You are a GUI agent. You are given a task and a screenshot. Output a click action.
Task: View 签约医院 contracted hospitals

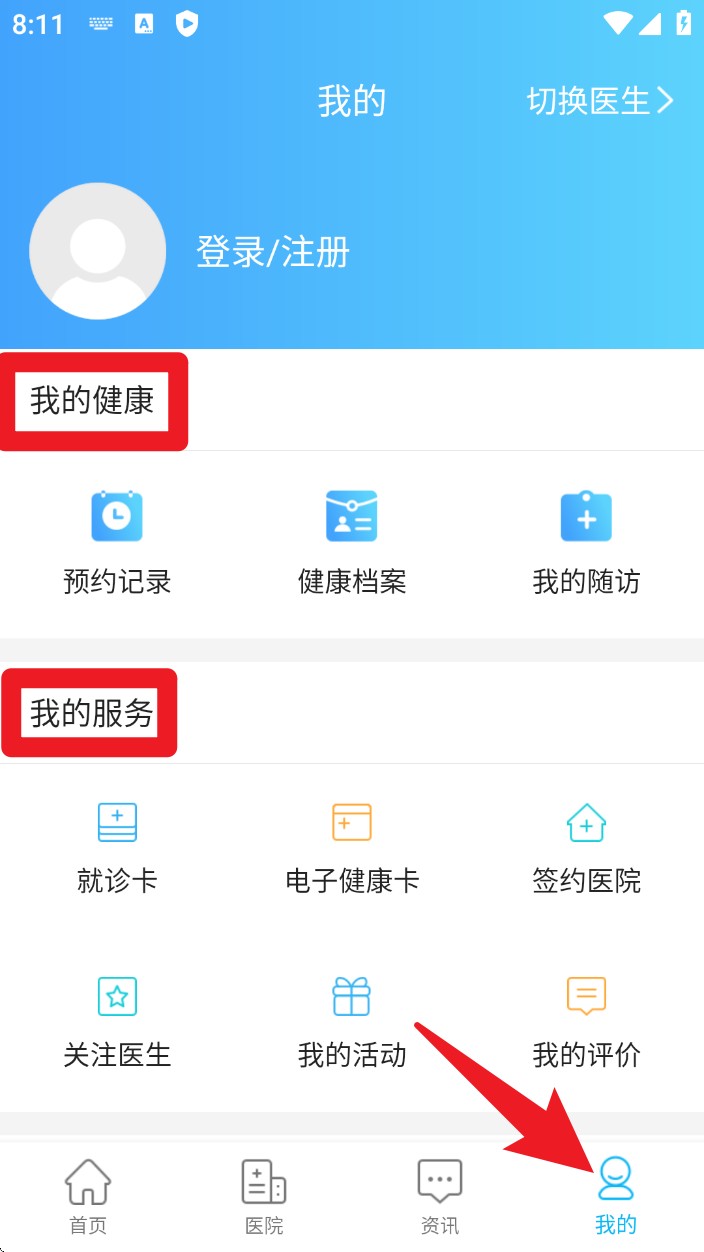coord(586,847)
